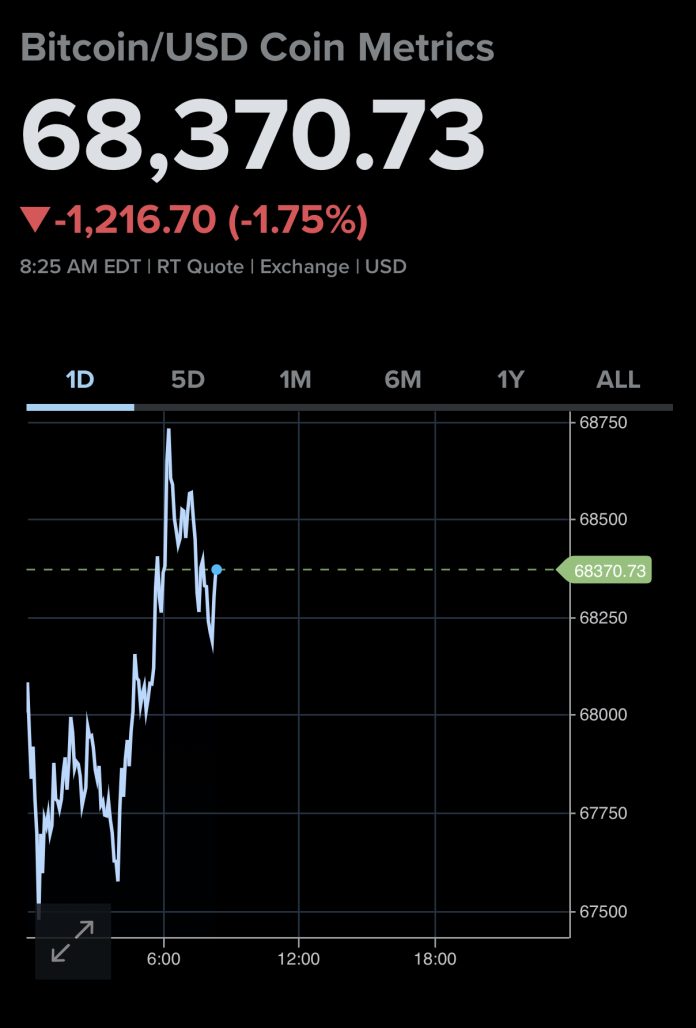696x1028 pixels.
Task: Switch to the 1M chart range
Action: (x=295, y=380)
